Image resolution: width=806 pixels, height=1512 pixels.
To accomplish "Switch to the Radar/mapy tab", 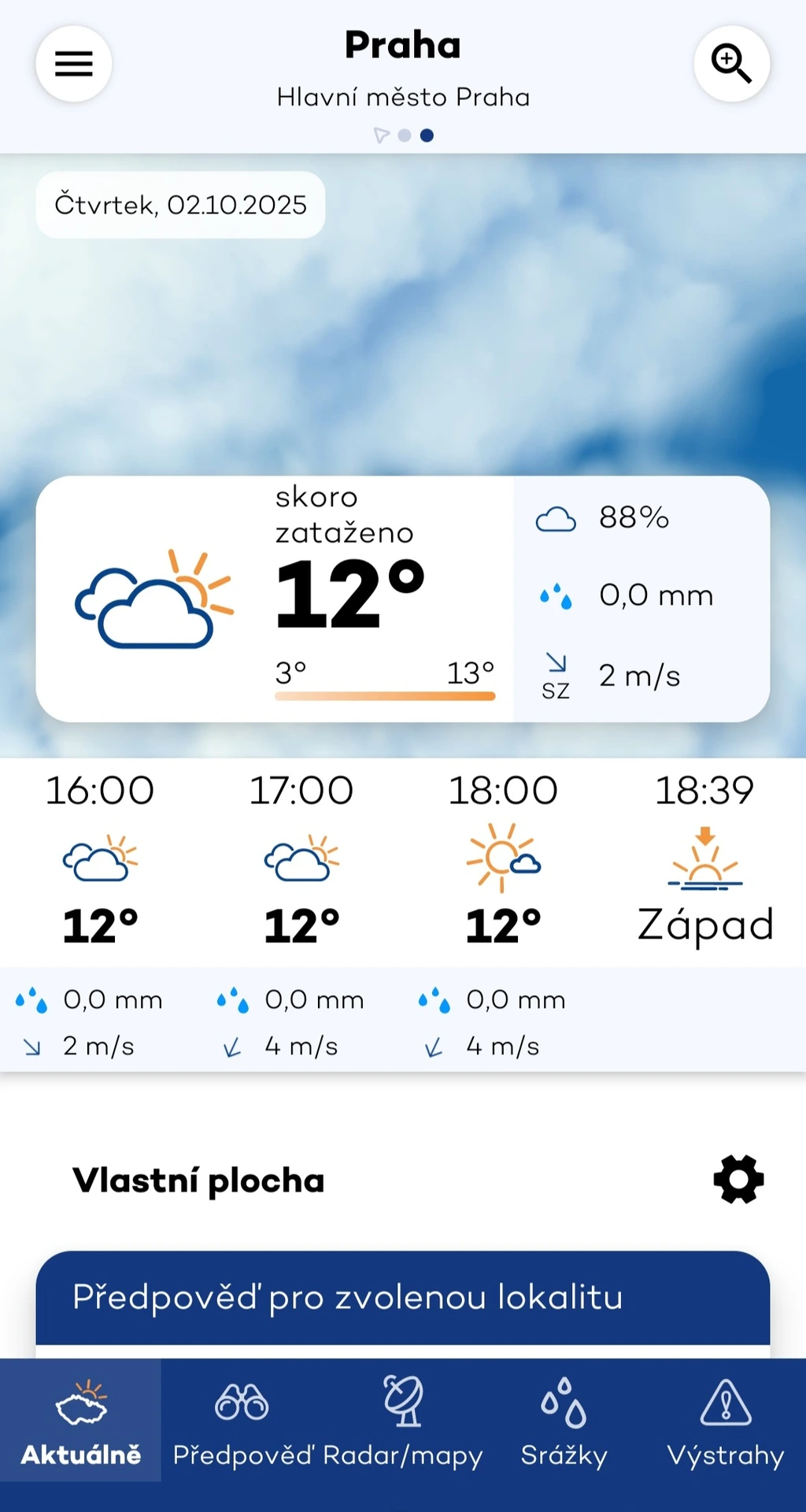I will pyautogui.click(x=403, y=1423).
